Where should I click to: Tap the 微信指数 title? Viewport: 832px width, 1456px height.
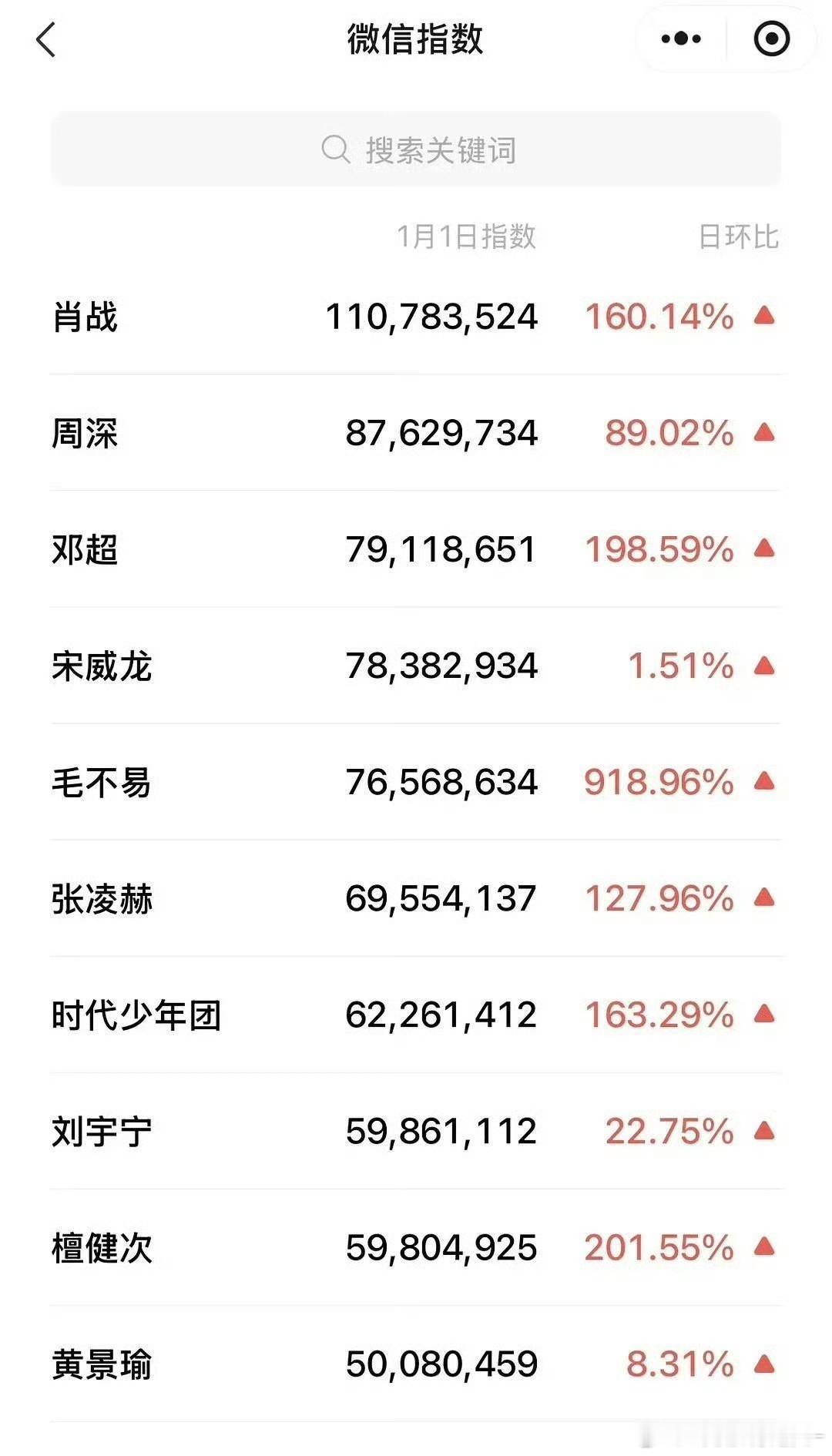[x=416, y=40]
